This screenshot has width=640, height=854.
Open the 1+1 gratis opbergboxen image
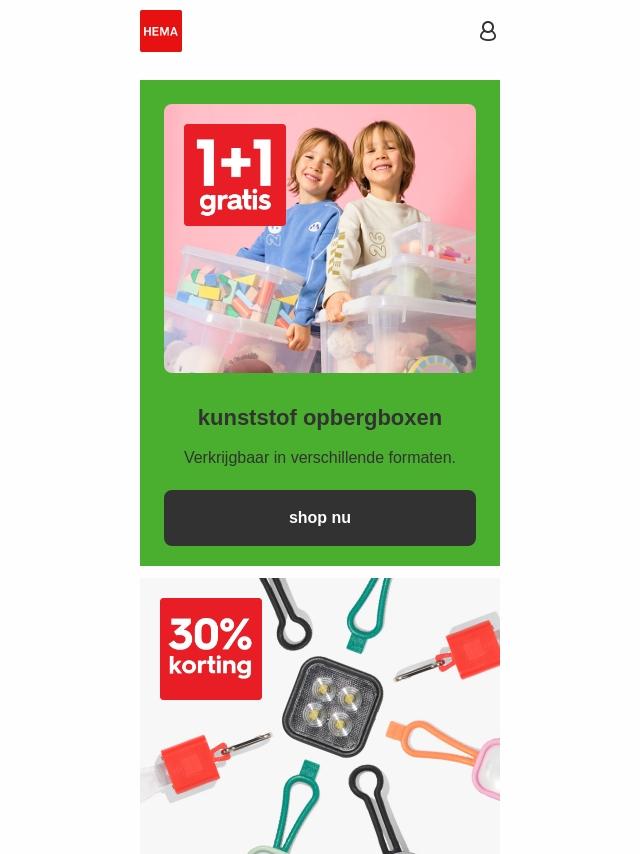pyautogui.click(x=320, y=238)
